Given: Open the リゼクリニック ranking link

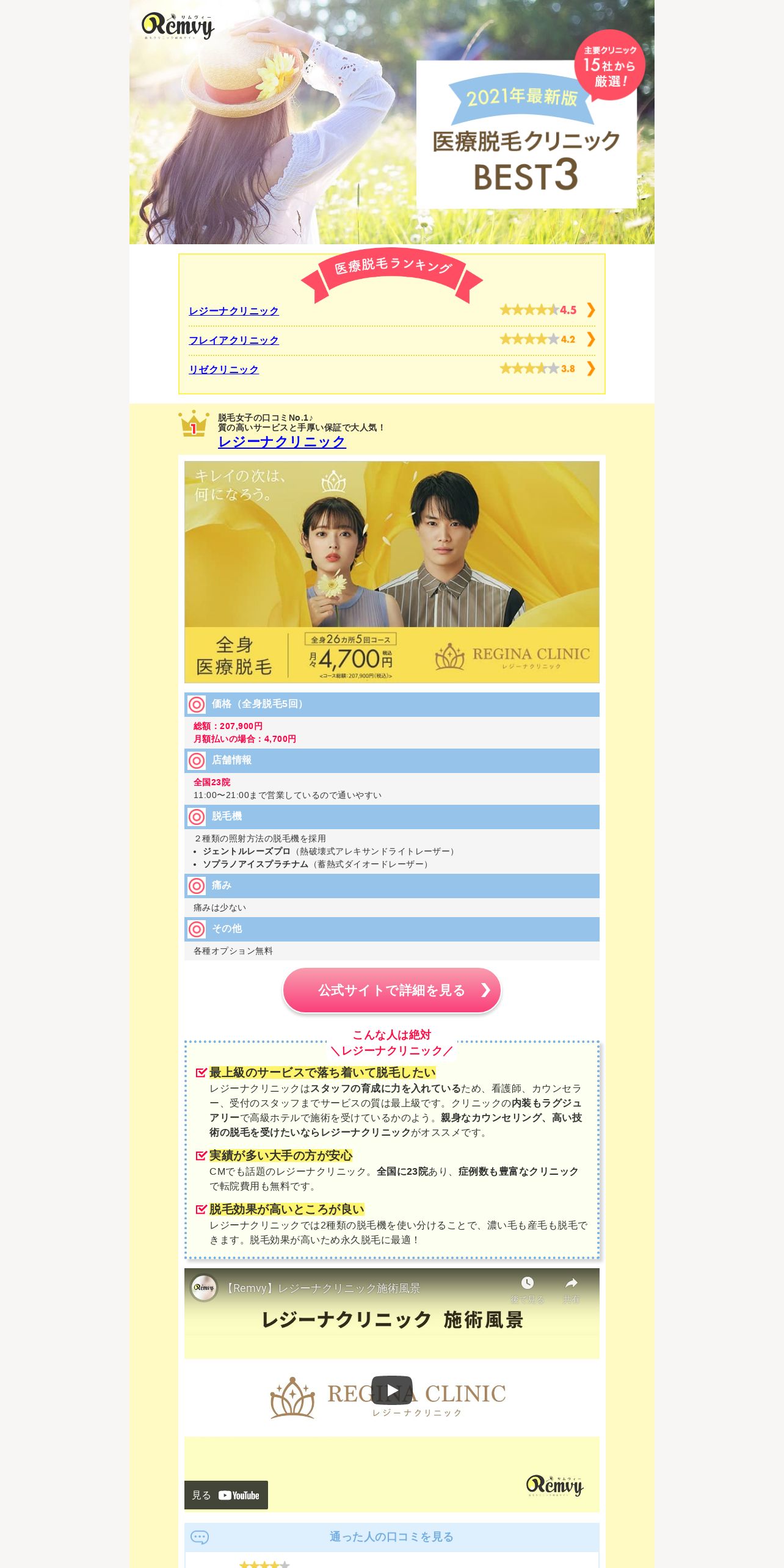Looking at the screenshot, I should tap(223, 369).
